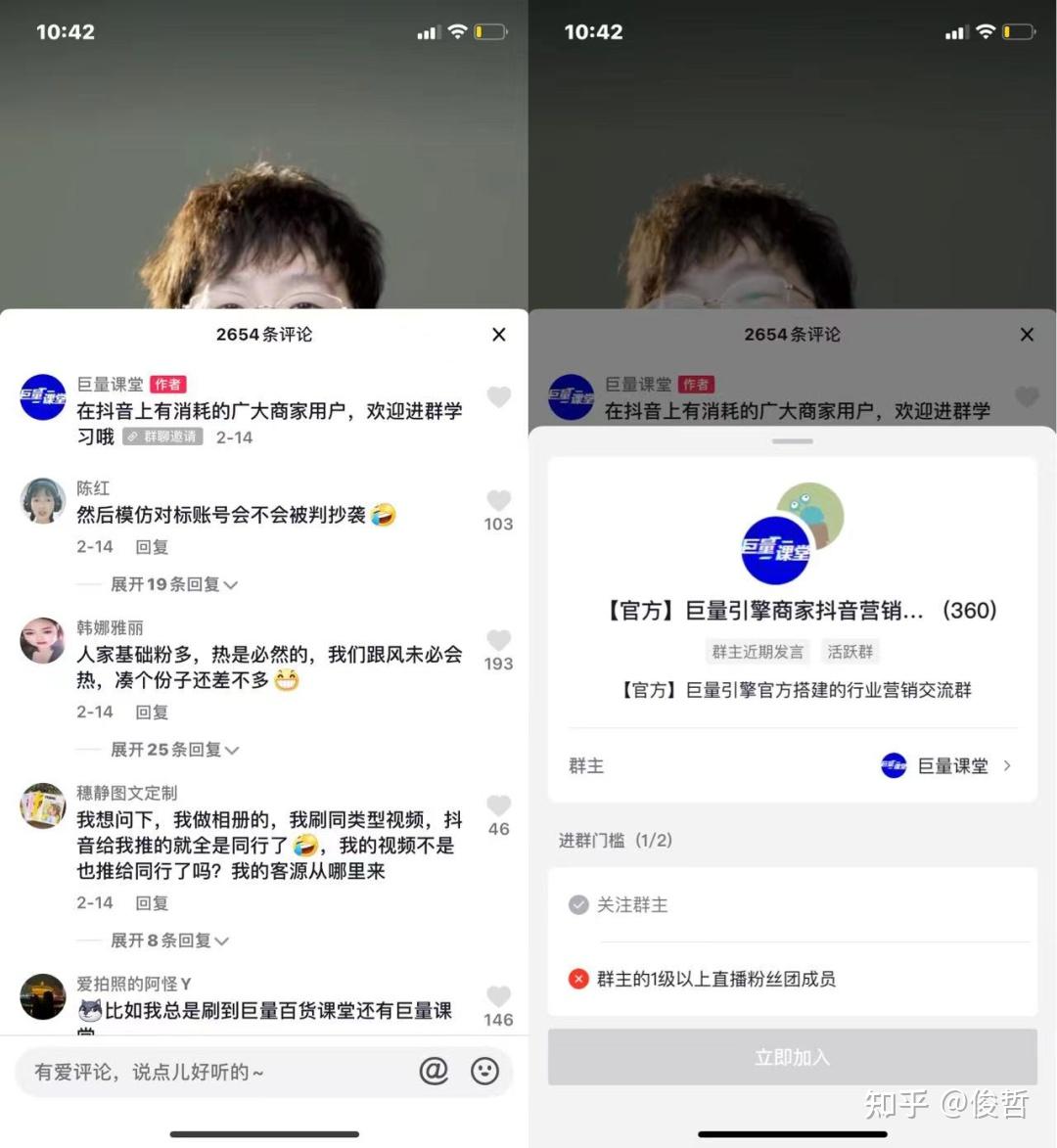Open 巨量课堂 group owner avatar icon
The image size is (1057, 1148).
coord(893,766)
